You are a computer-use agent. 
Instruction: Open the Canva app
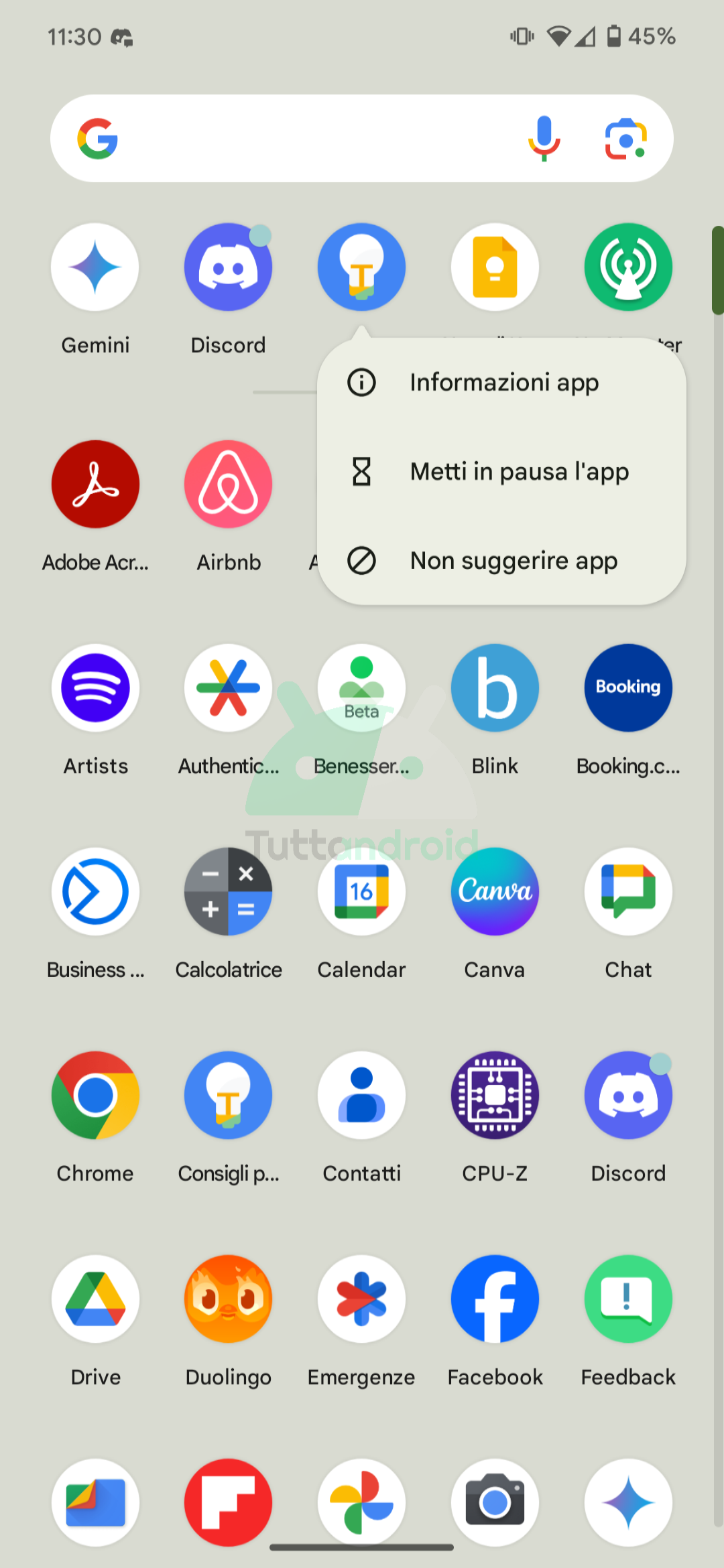pos(495,892)
